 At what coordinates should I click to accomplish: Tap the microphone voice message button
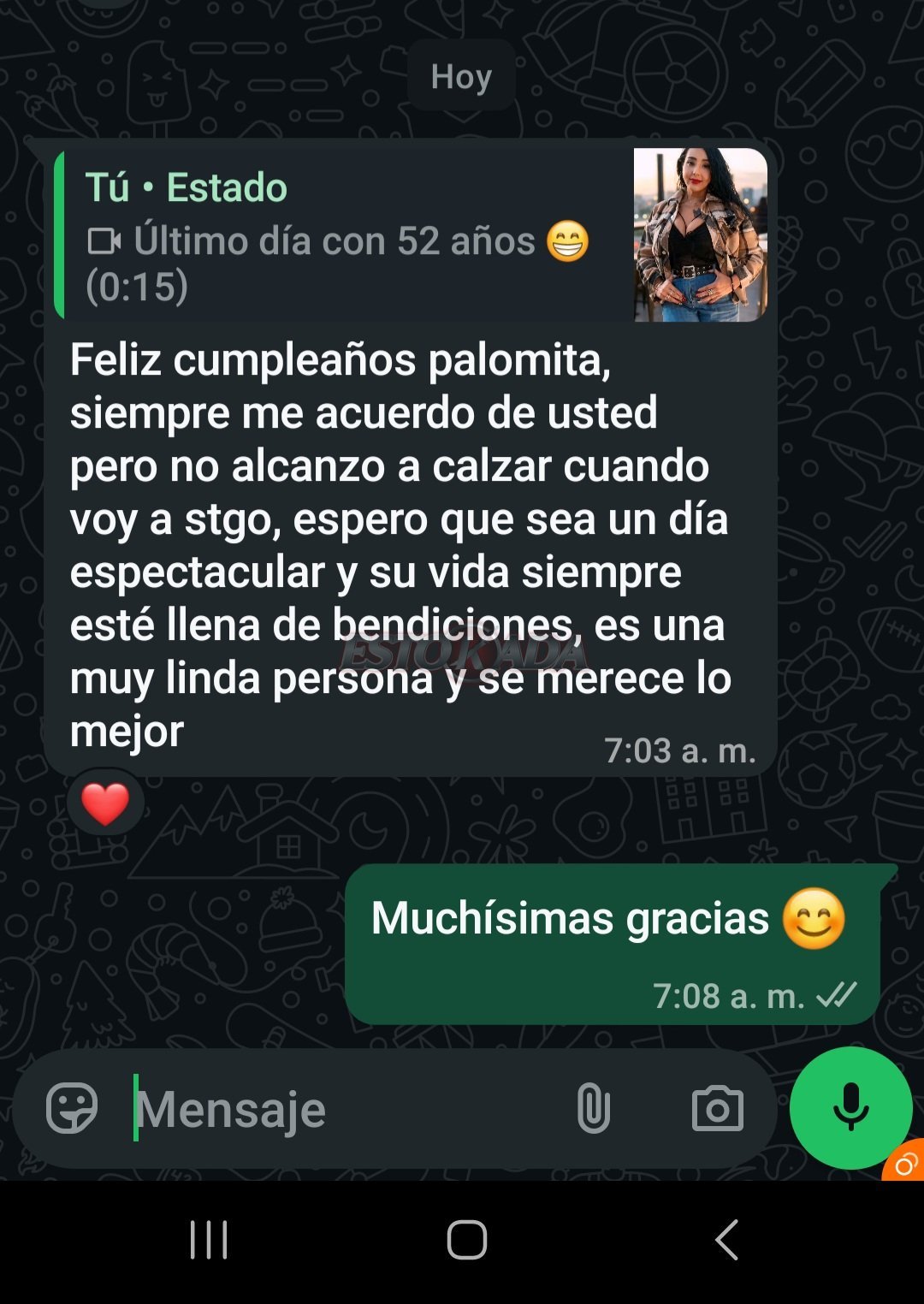pos(850,1107)
